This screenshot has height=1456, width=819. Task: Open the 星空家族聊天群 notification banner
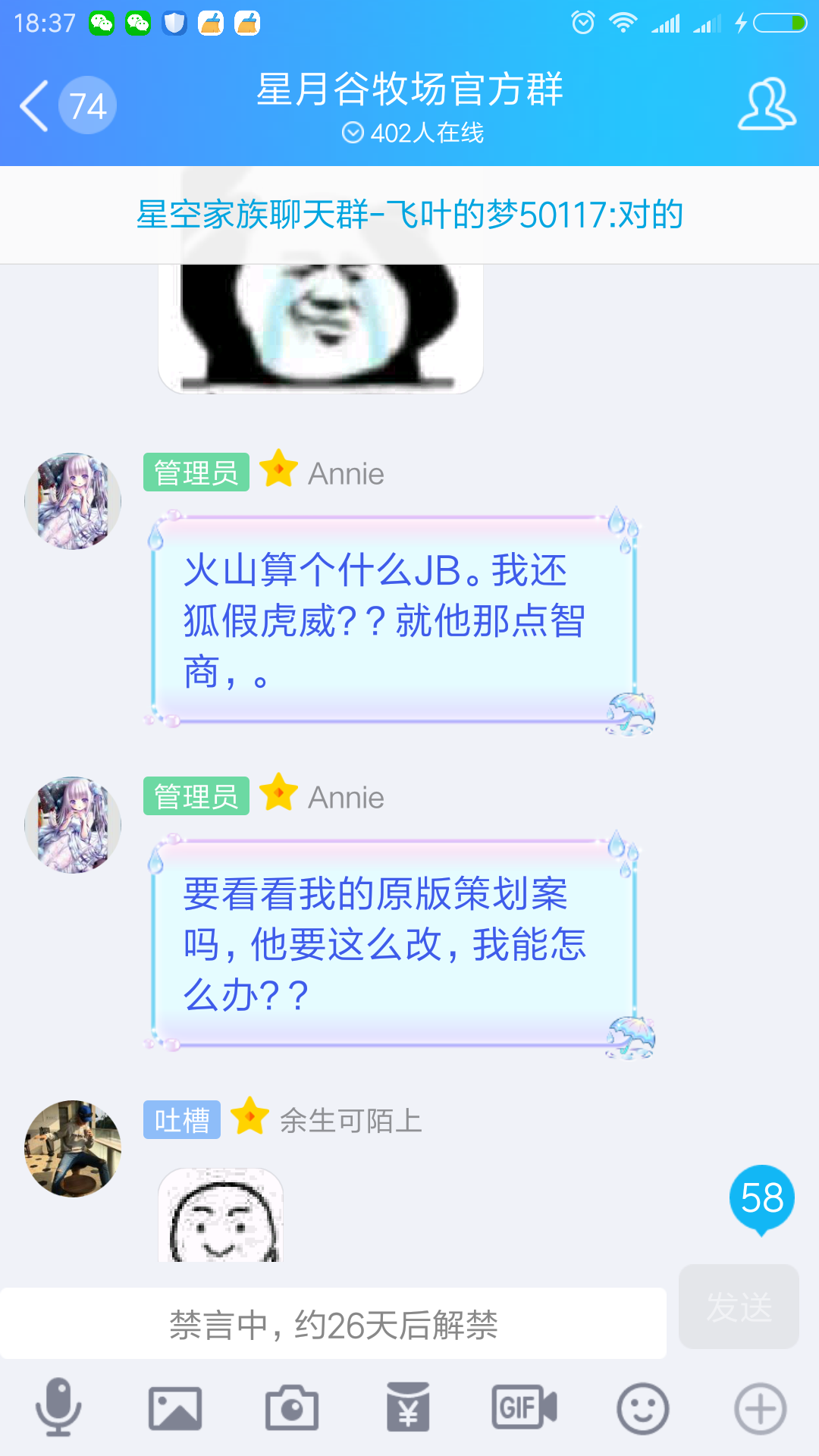[409, 215]
